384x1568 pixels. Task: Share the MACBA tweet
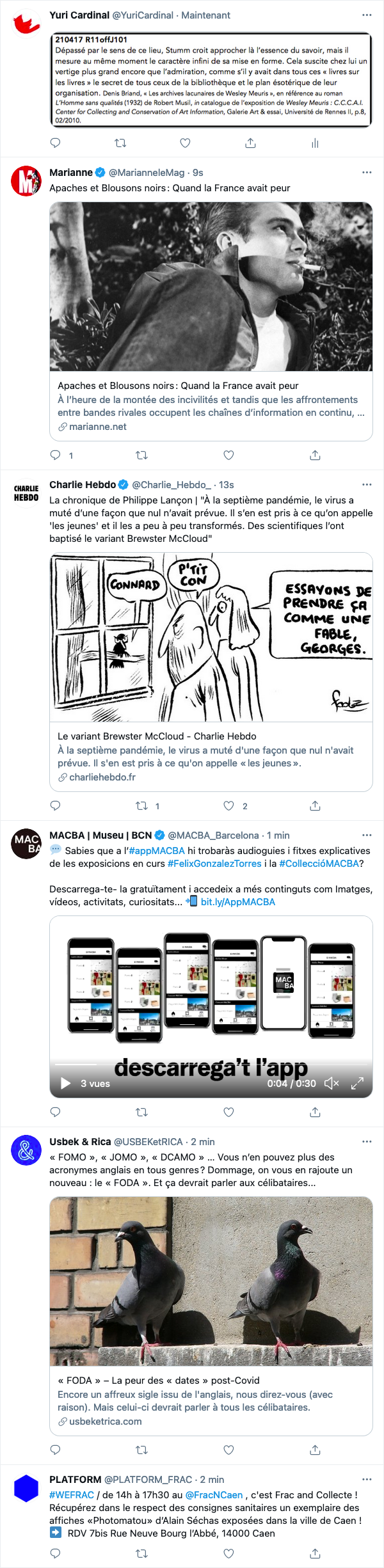tap(315, 1113)
